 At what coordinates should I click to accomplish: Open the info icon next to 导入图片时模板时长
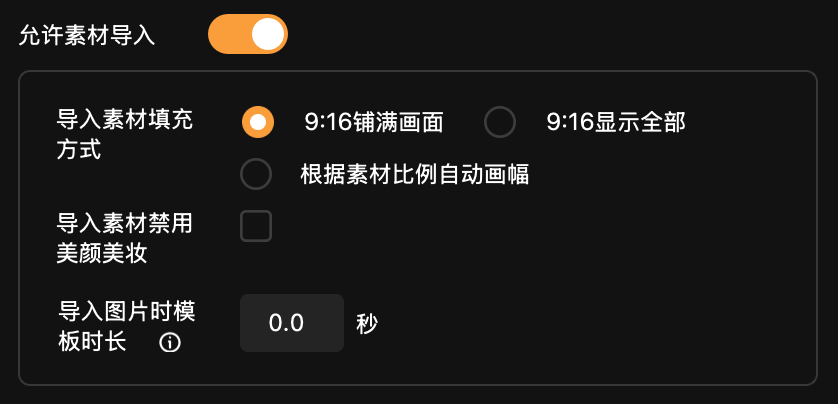[x=170, y=343]
